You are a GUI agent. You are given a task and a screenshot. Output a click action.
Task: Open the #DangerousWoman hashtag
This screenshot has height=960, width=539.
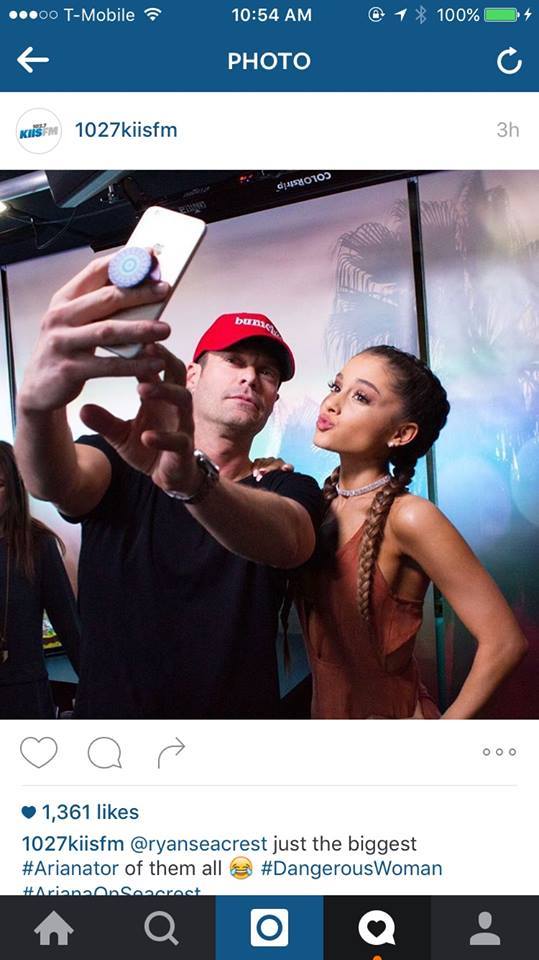[352, 868]
